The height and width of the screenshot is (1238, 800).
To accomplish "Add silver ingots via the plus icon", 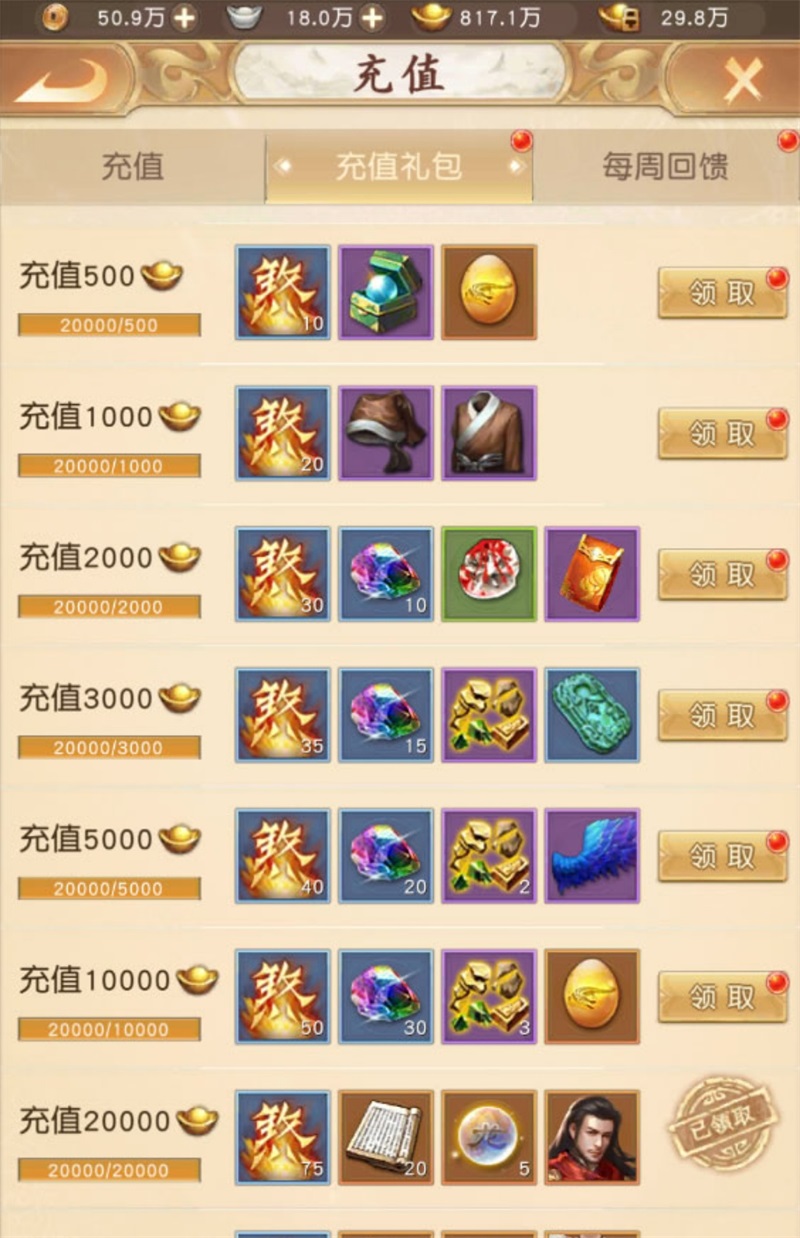I will (372, 17).
